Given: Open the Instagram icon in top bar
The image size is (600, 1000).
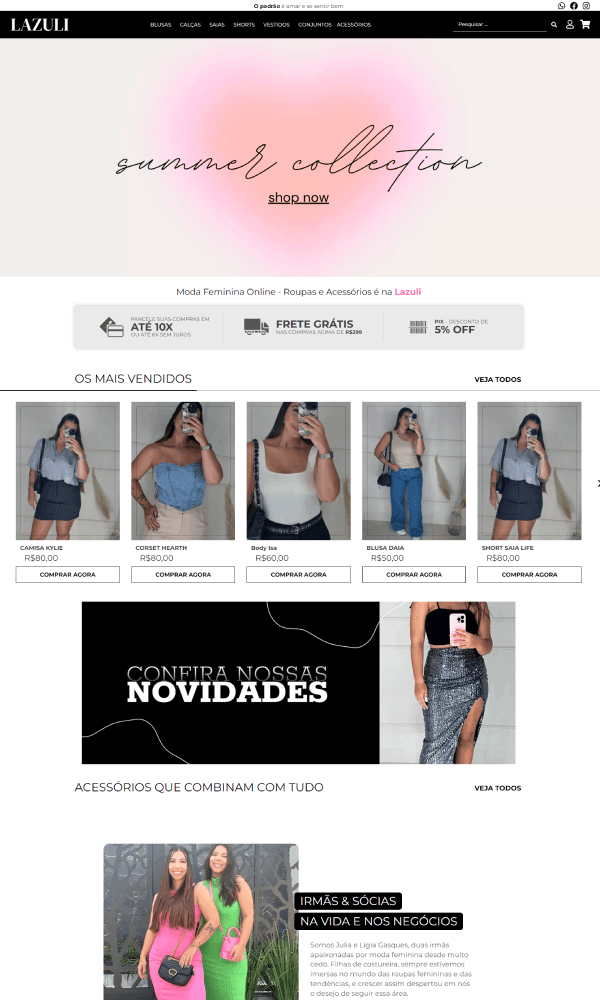Looking at the screenshot, I should 587,6.
